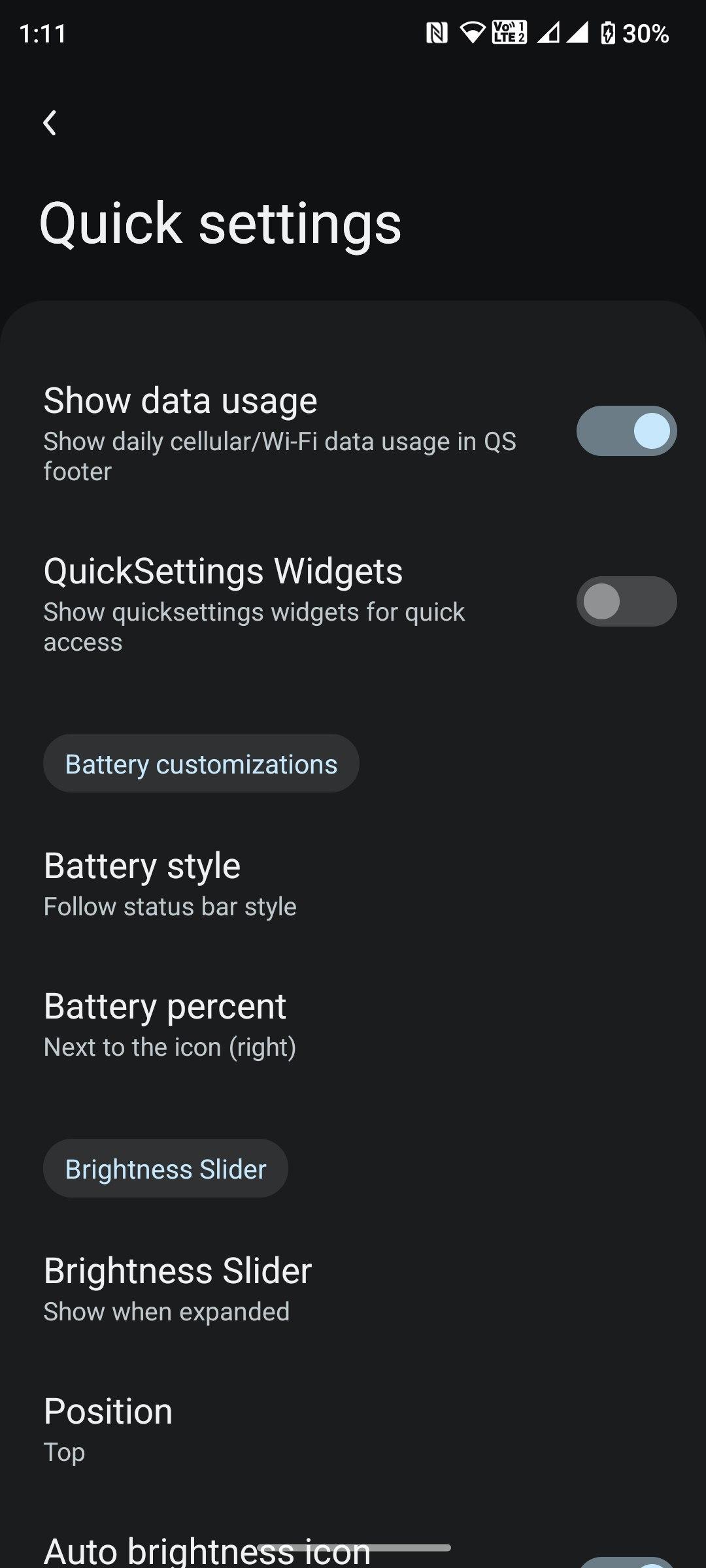
Task: Go back from Quick settings
Action: pyautogui.click(x=50, y=123)
